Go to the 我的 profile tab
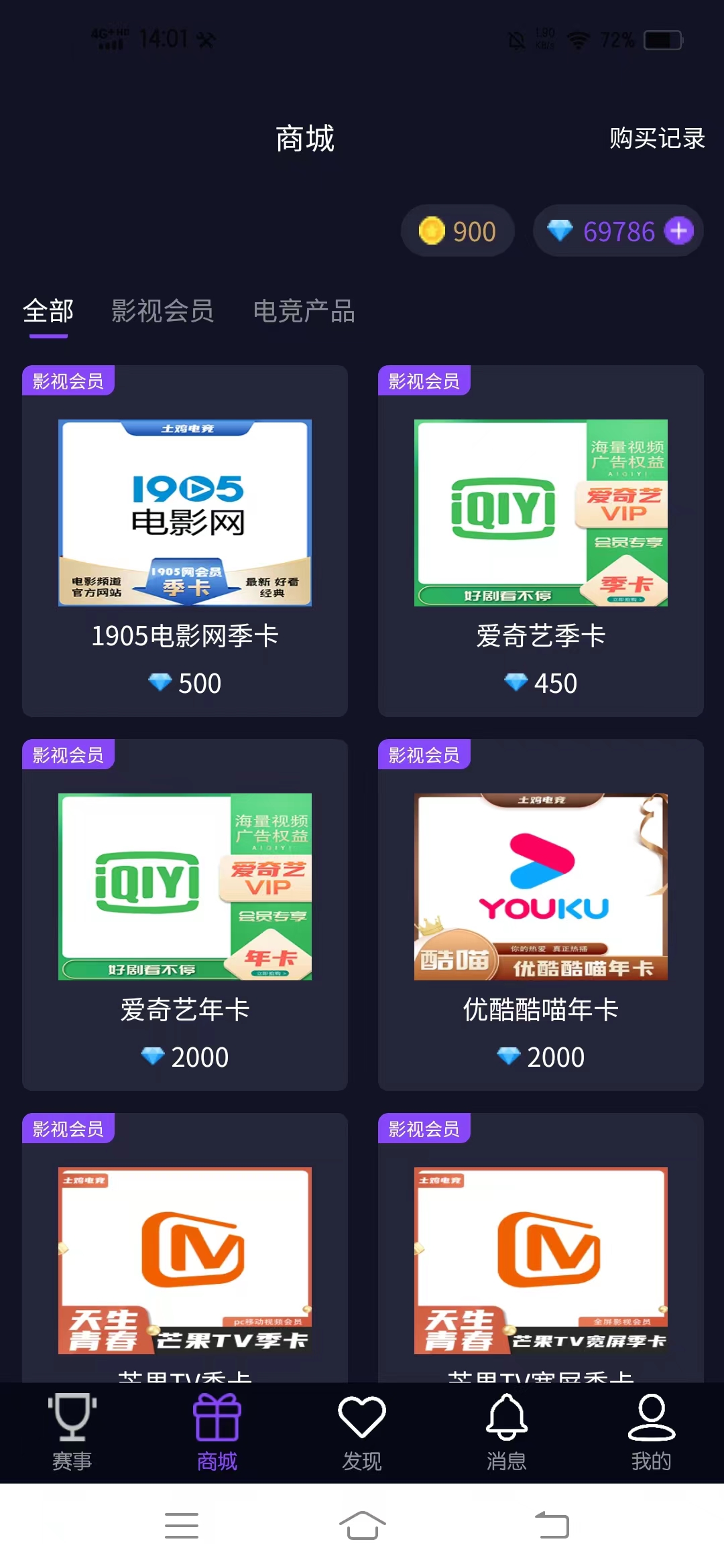Viewport: 724px width, 1568px height. click(x=651, y=1432)
